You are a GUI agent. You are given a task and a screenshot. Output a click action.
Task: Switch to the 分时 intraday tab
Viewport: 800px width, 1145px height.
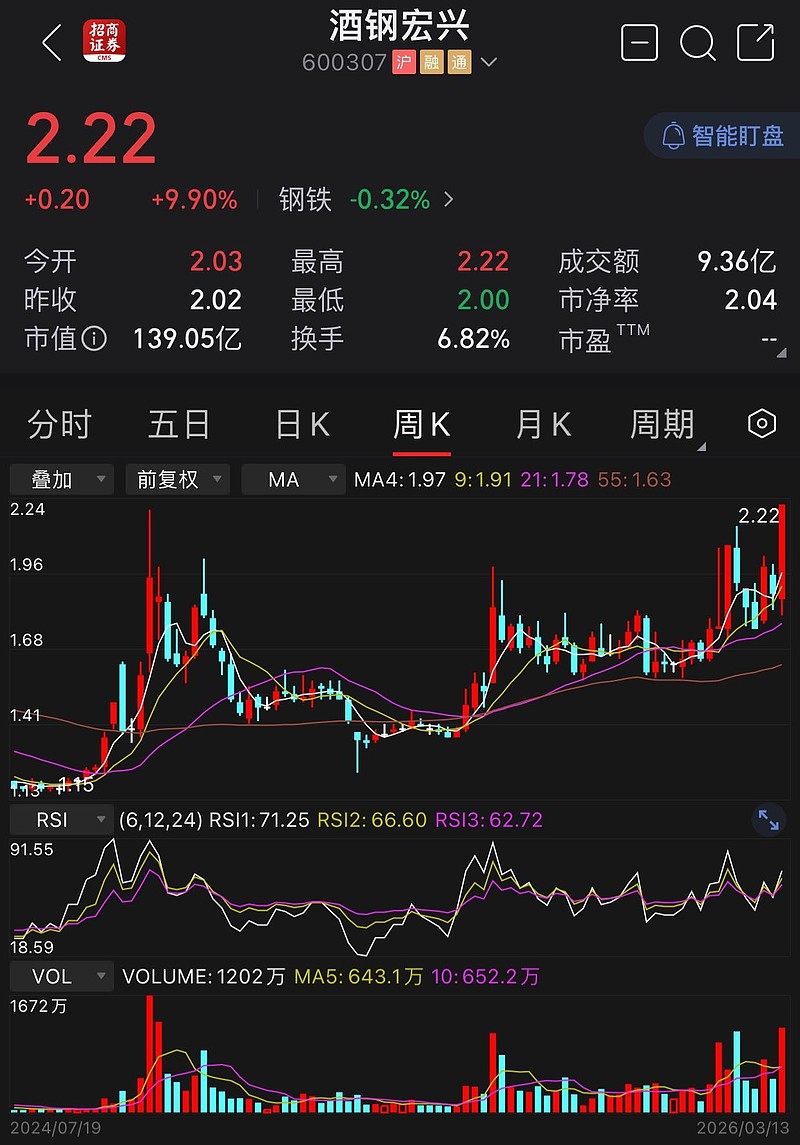point(62,424)
